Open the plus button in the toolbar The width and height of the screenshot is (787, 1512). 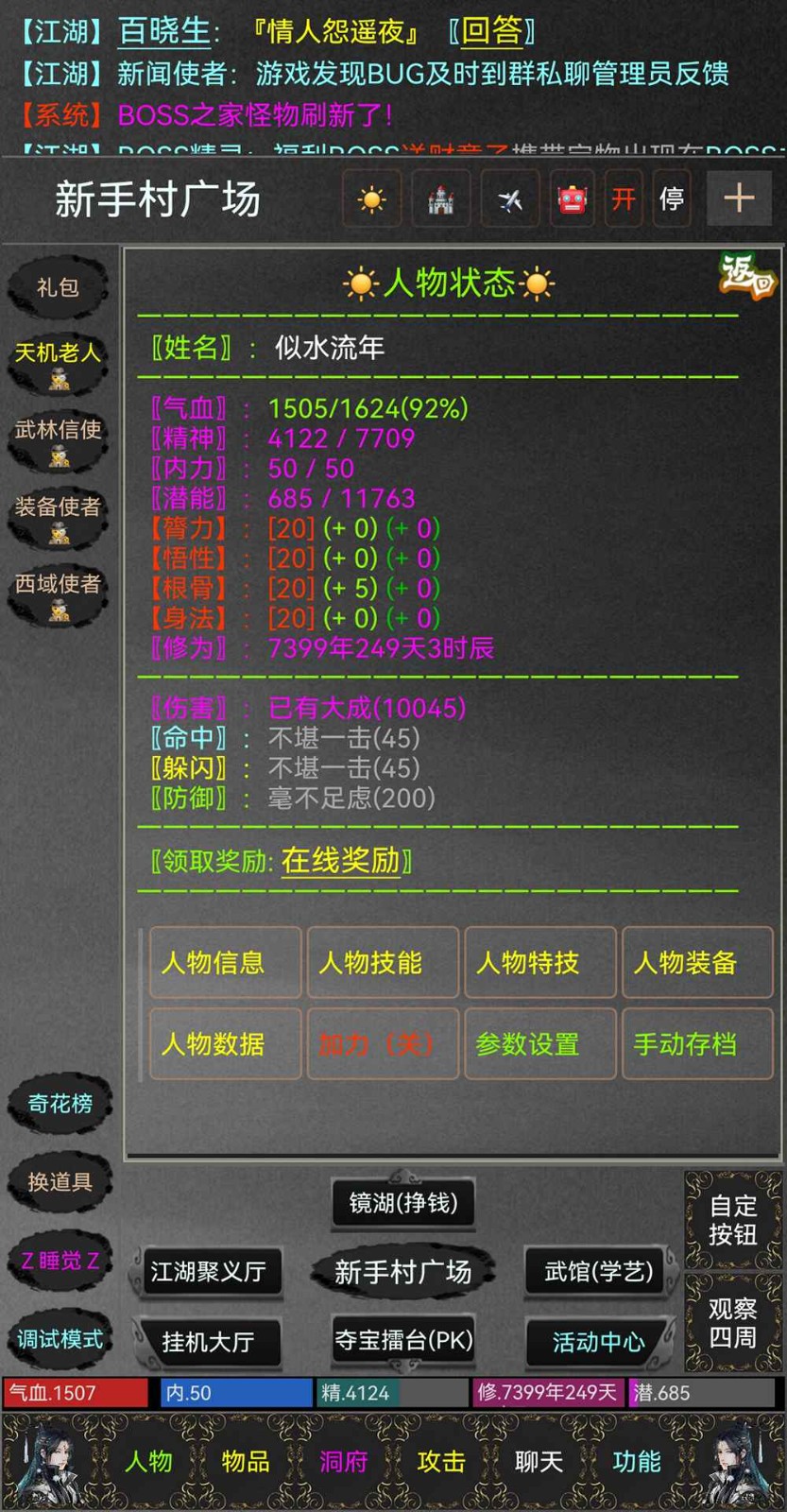pyautogui.click(x=739, y=198)
